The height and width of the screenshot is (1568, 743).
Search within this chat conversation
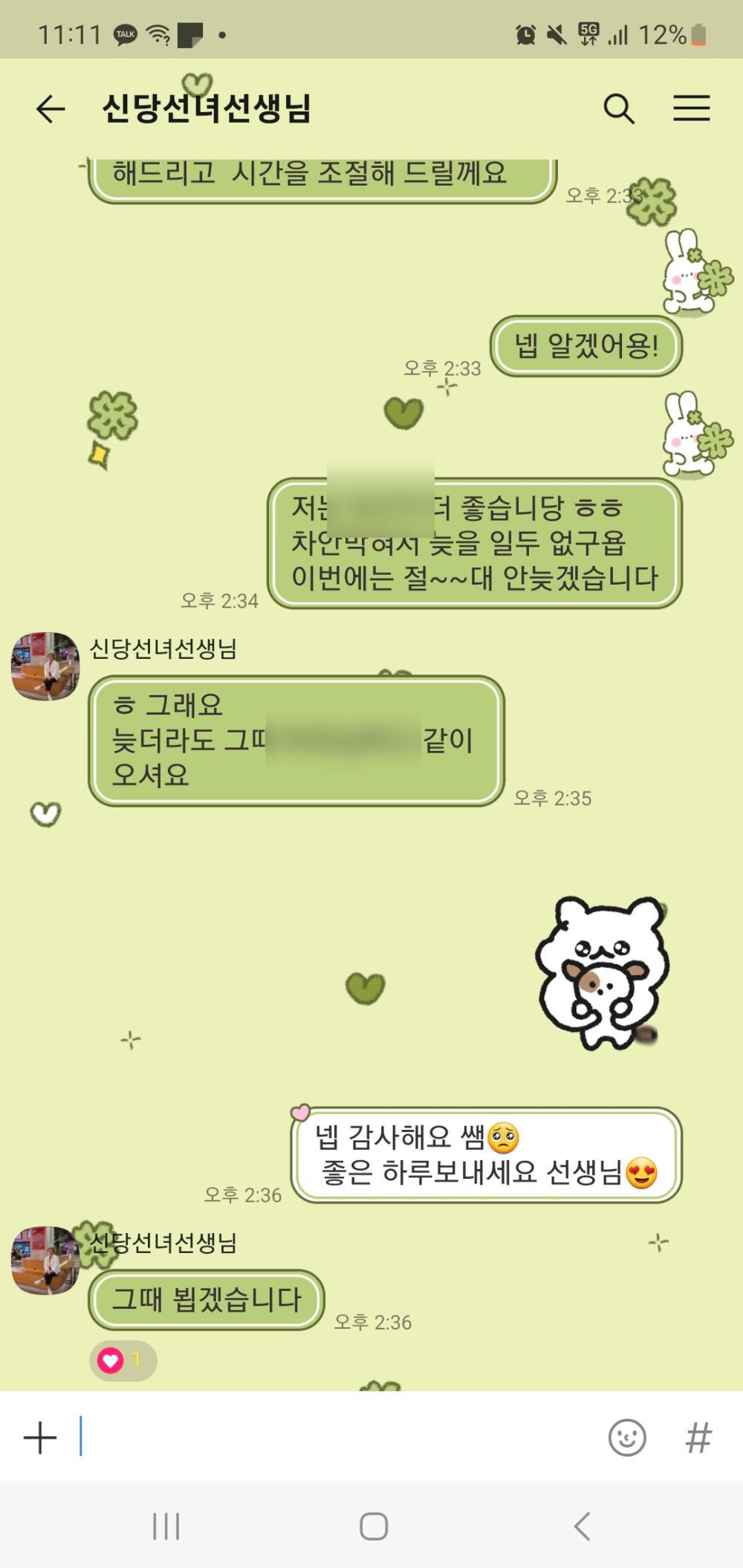click(x=618, y=109)
